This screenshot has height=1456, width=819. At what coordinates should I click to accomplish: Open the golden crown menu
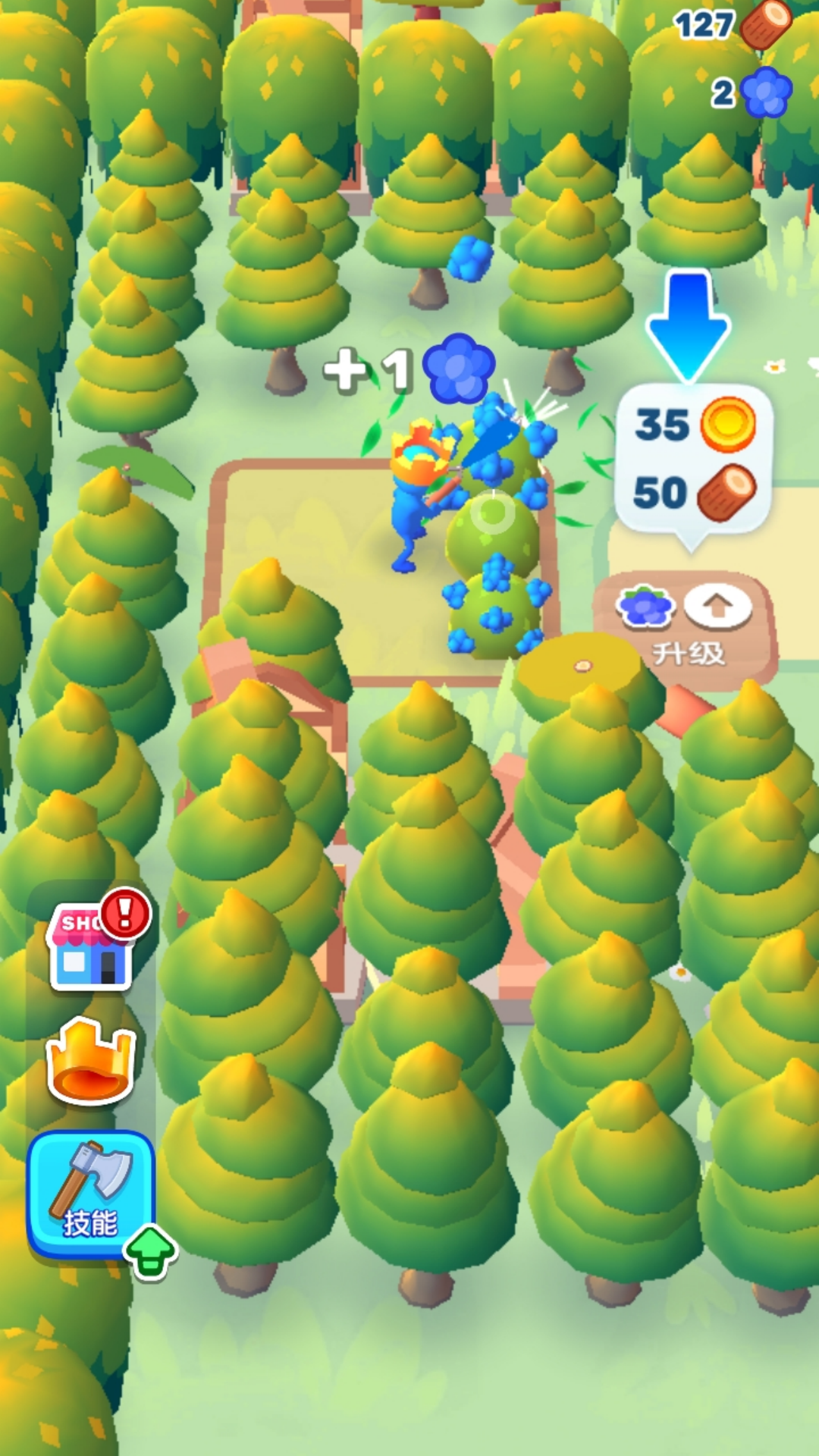(x=91, y=1062)
